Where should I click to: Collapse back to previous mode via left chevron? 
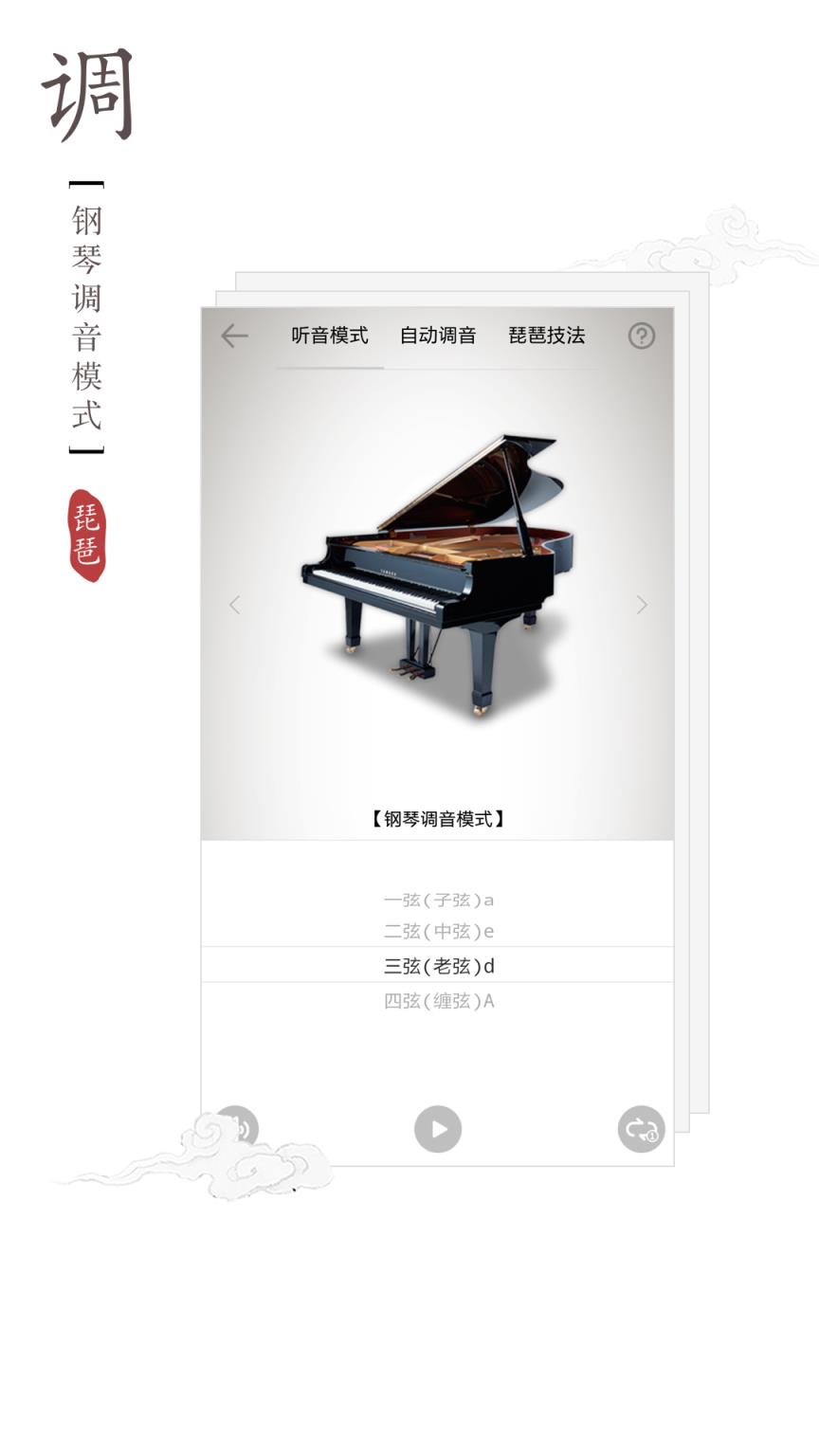pos(235,605)
